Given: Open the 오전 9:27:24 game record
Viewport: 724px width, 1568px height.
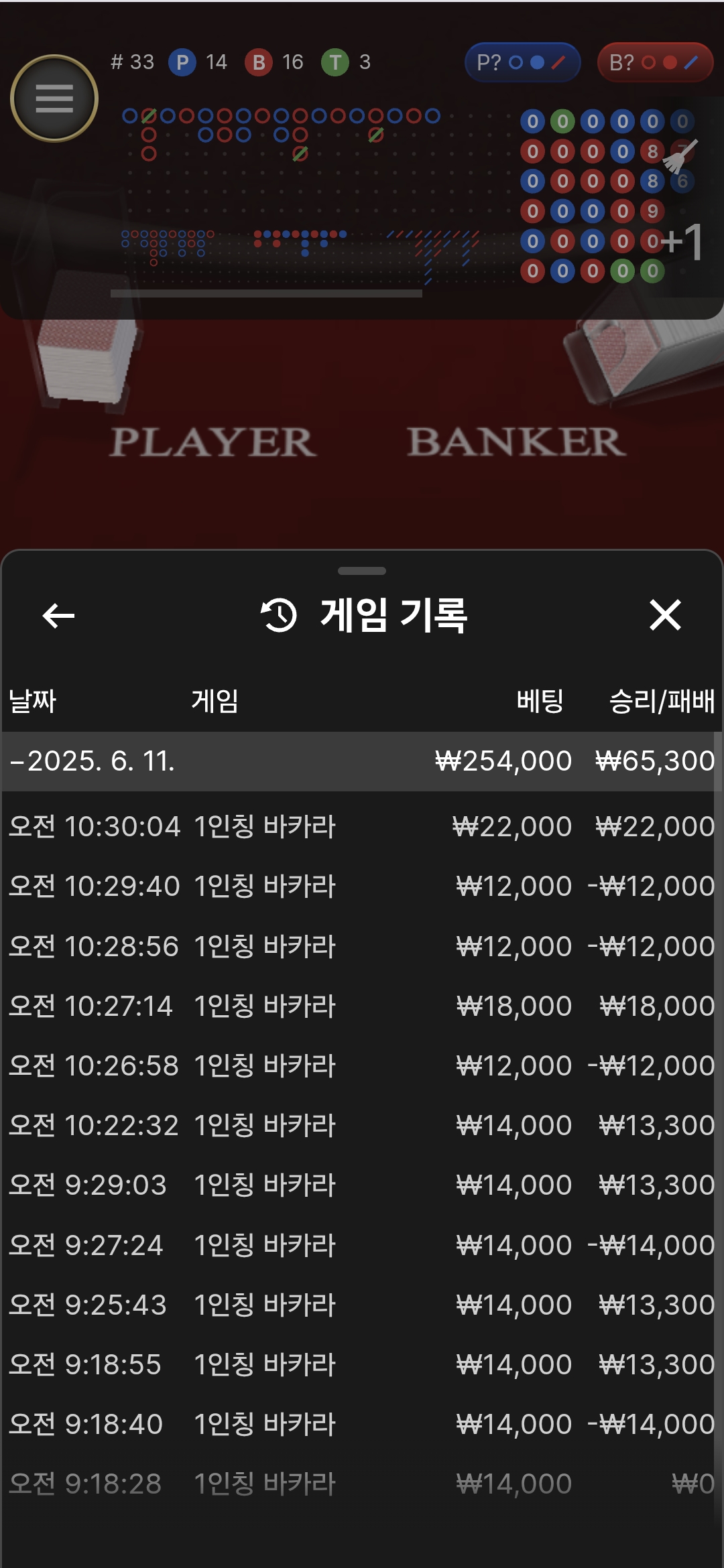Looking at the screenshot, I should 362,1245.
